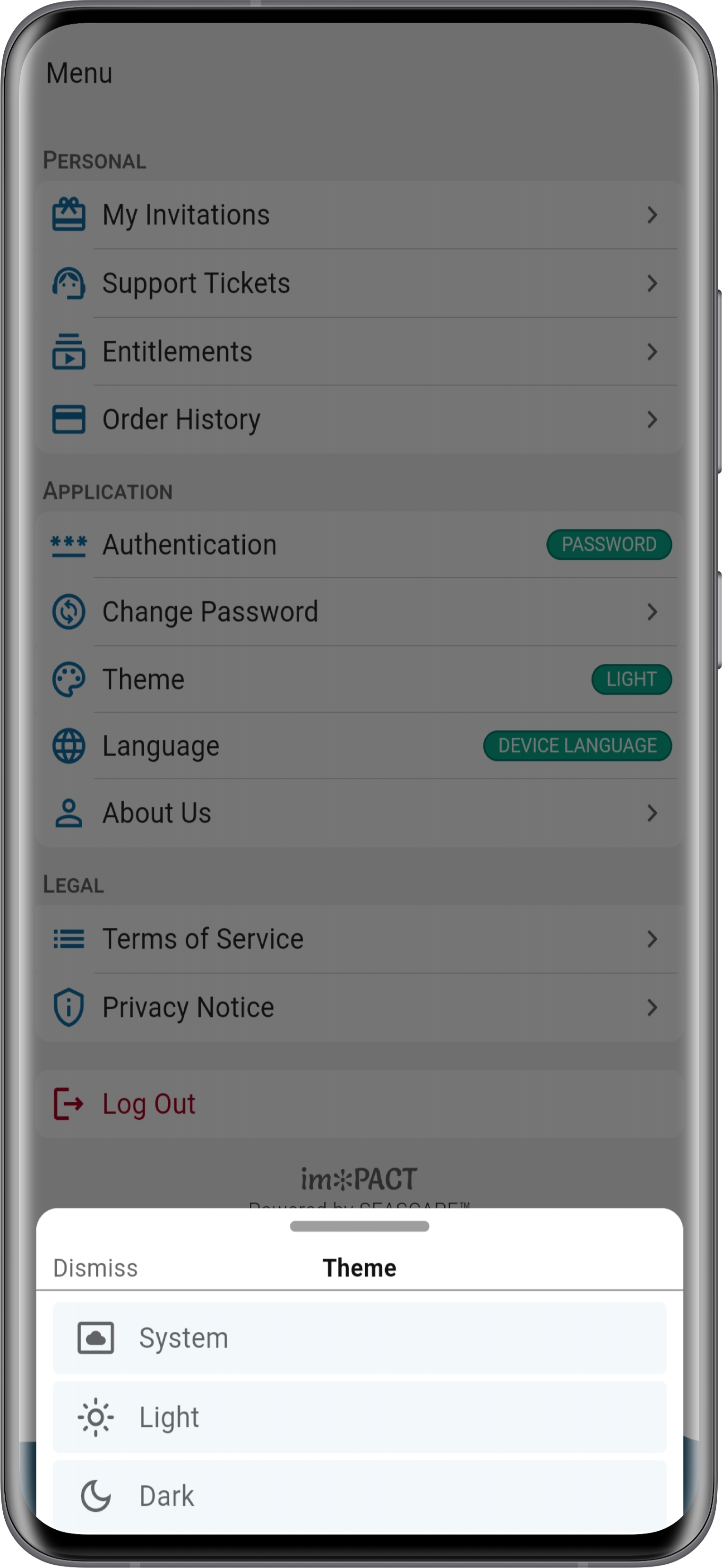Viewport: 722px width, 1568px height.
Task: Switch to the Dark theme
Action: [359, 1496]
